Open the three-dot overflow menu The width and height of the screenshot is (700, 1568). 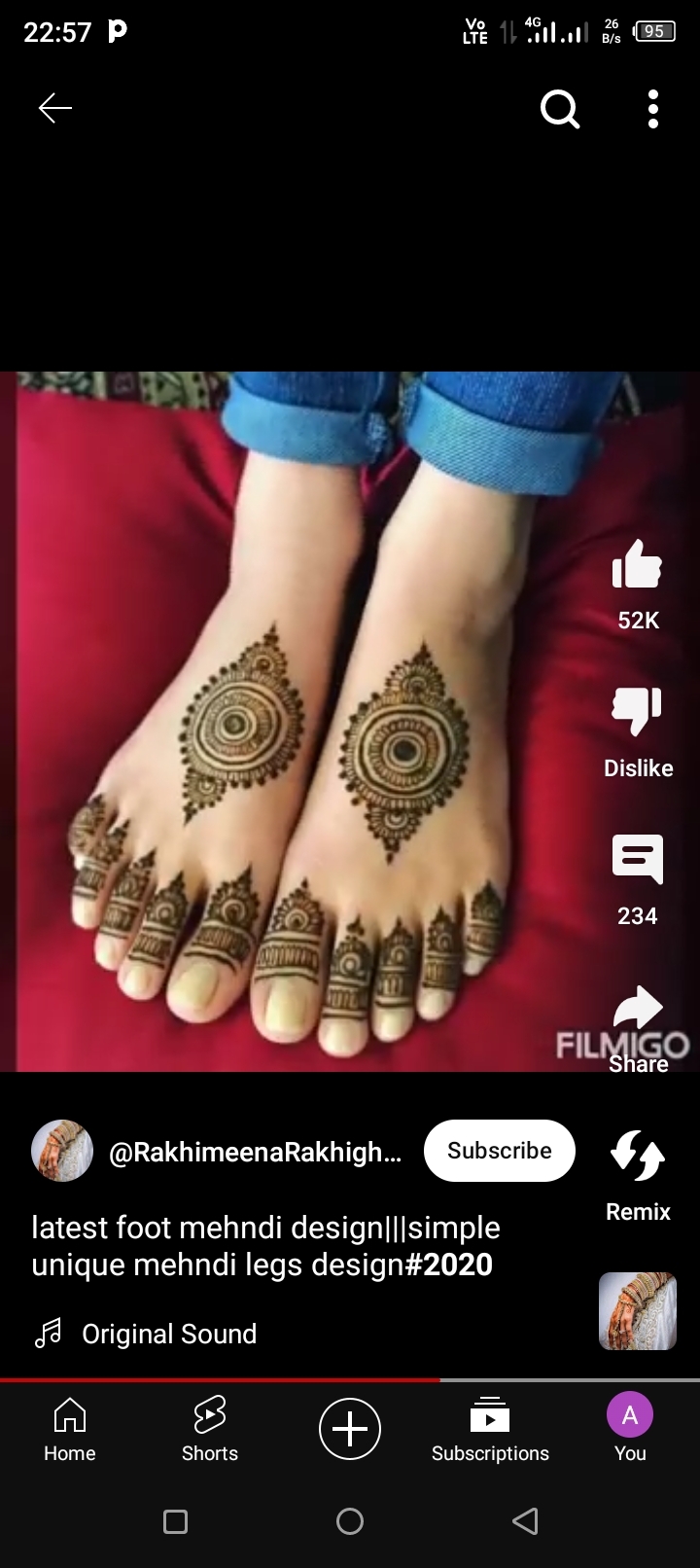click(653, 109)
